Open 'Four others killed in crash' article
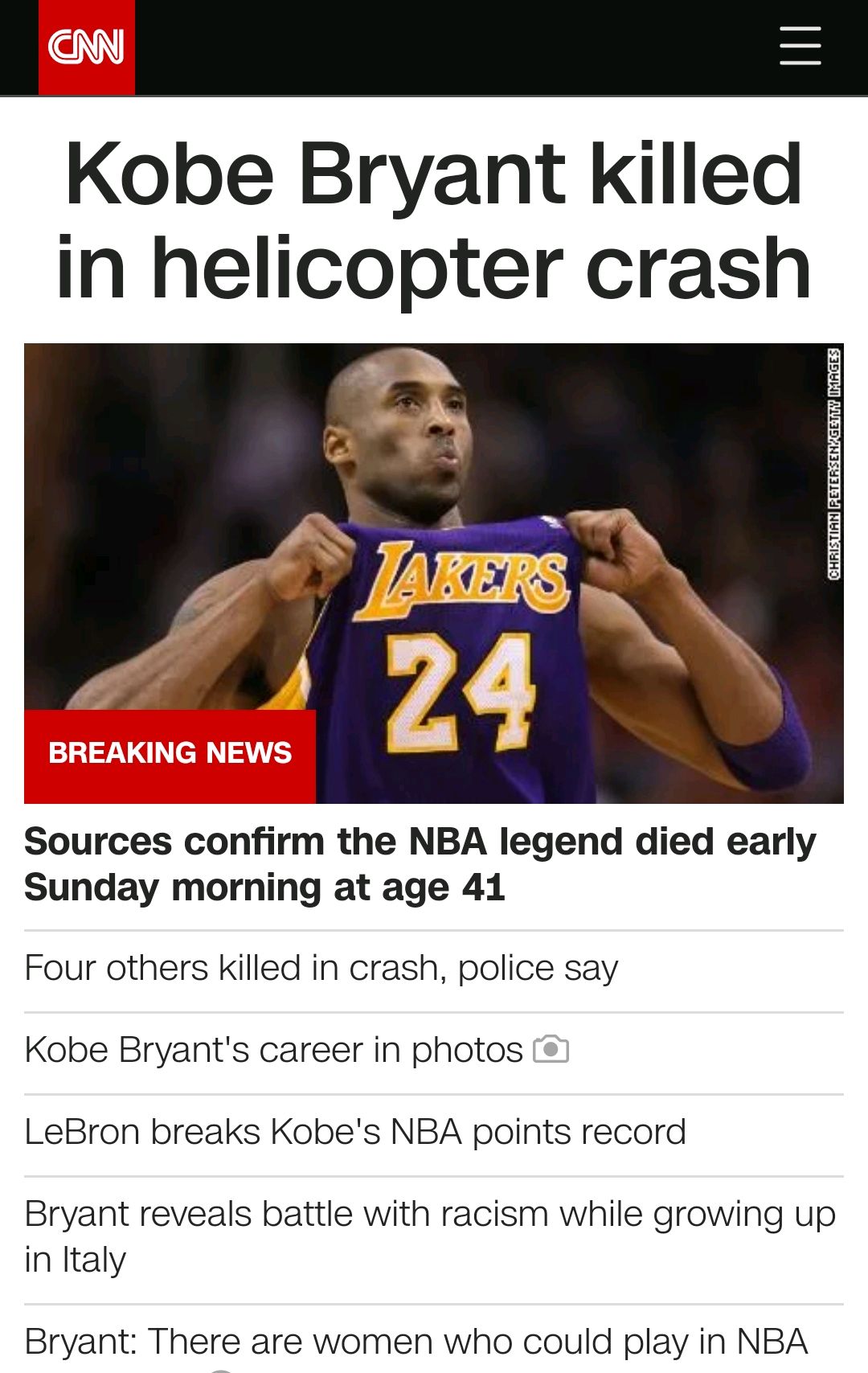Image resolution: width=868 pixels, height=1373 pixels. click(321, 968)
